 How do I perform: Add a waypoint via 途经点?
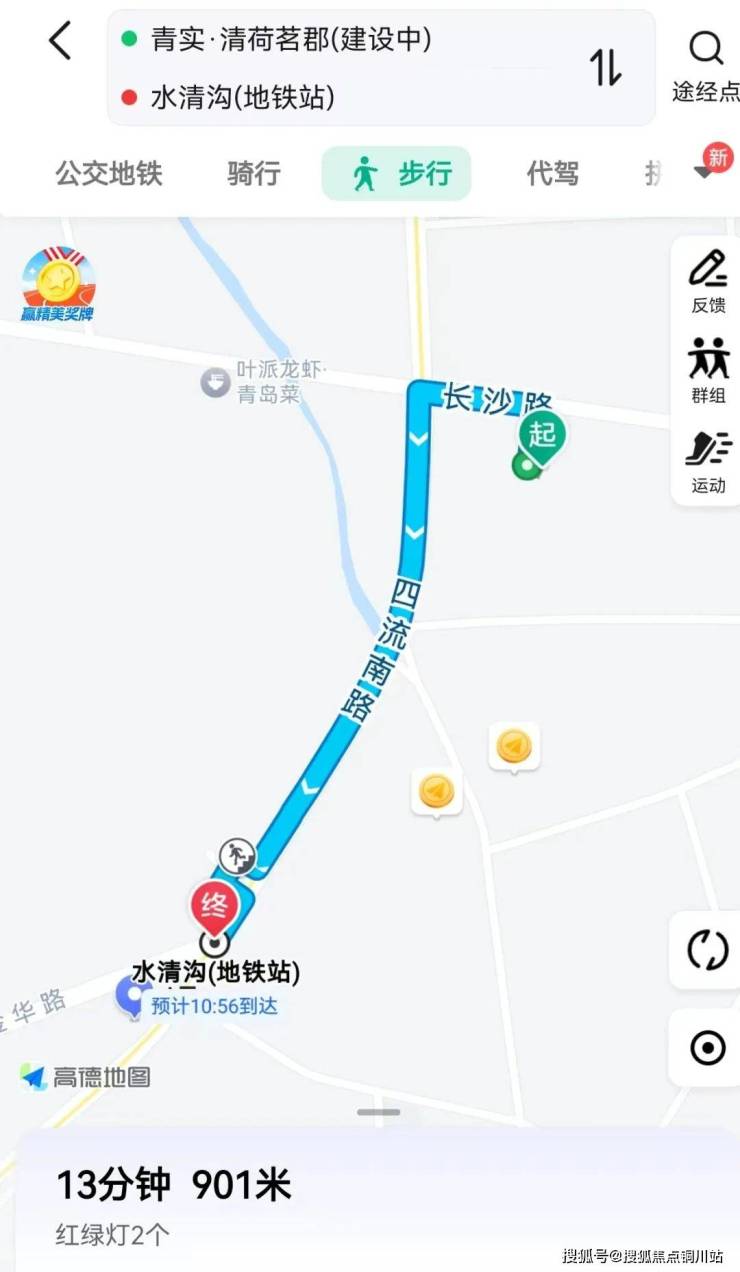706,66
